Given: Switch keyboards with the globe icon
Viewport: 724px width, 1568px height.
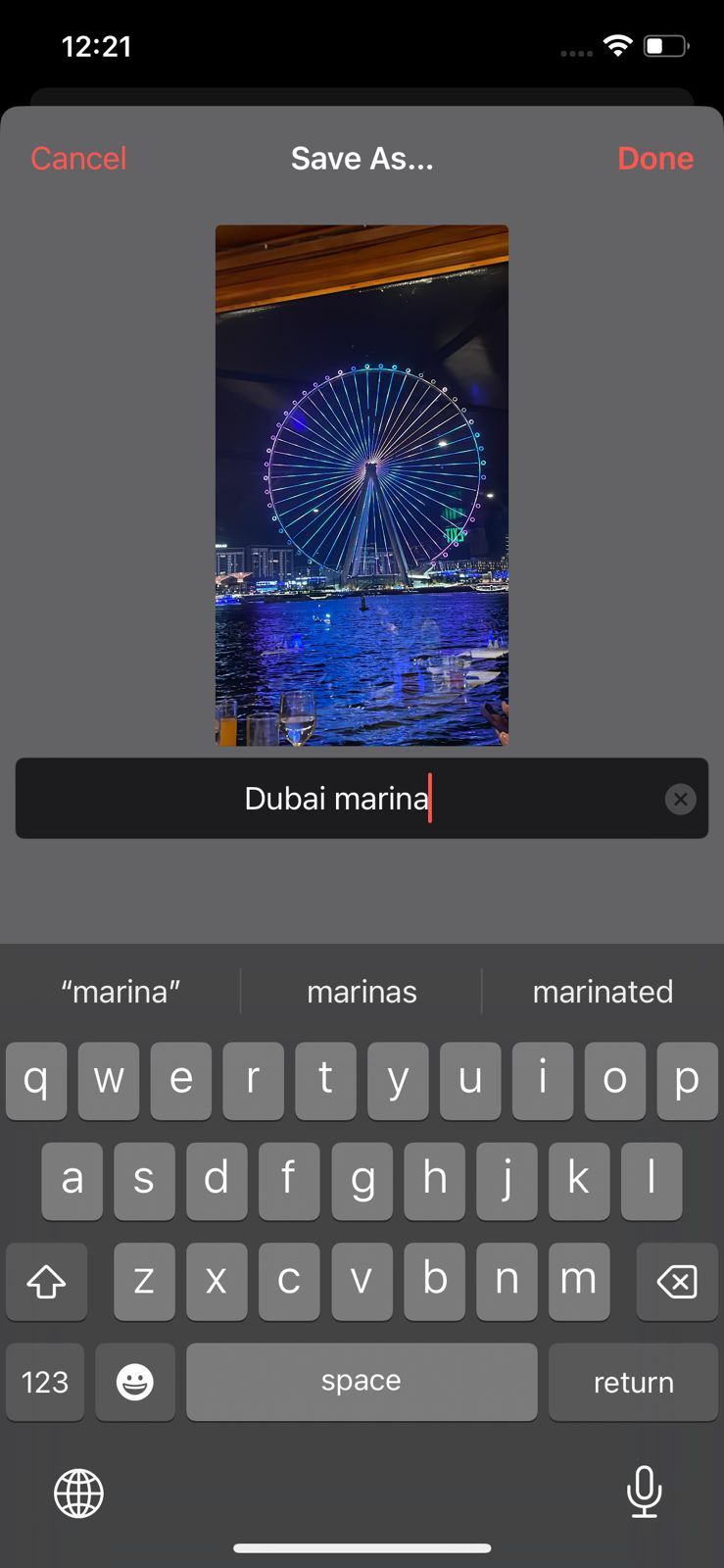Looking at the screenshot, I should pyautogui.click(x=77, y=1493).
